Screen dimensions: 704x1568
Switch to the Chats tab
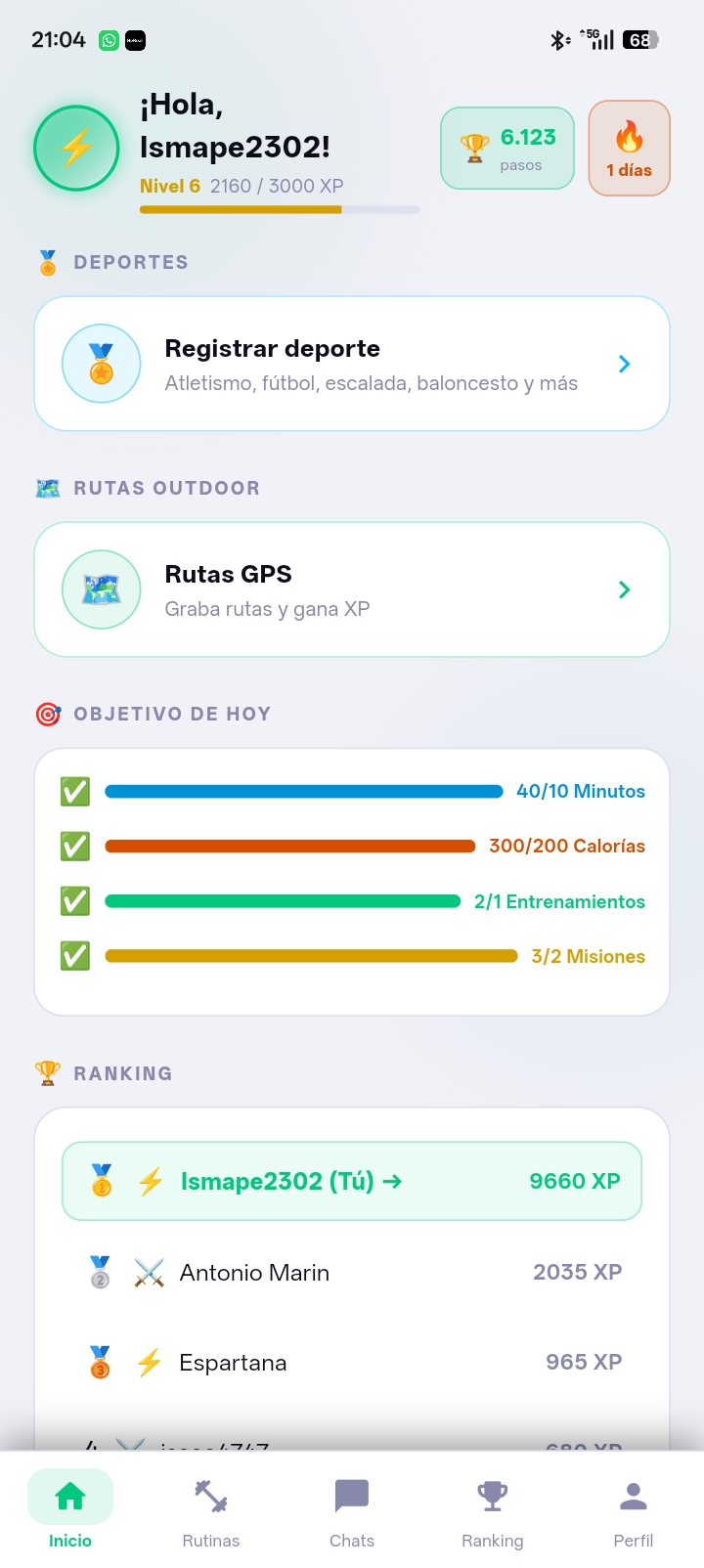tap(352, 1511)
